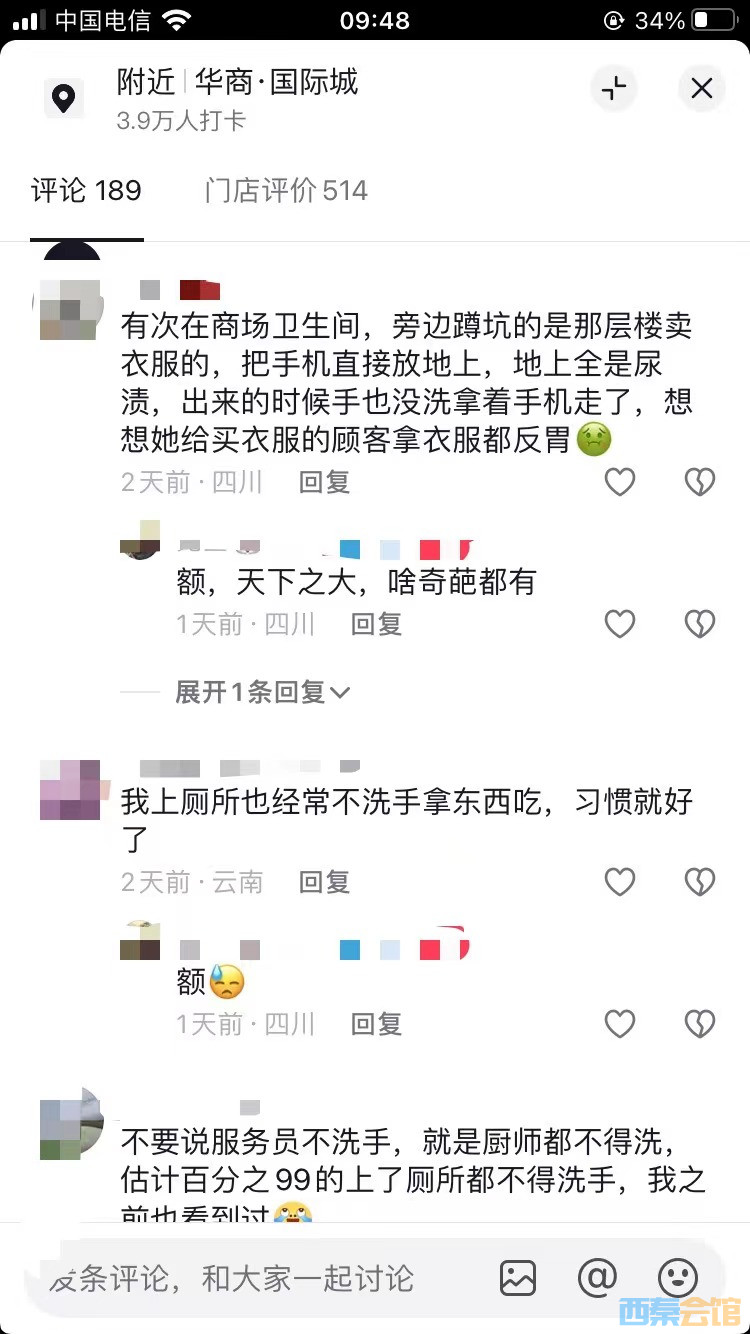750x1334 pixels.
Task: Reply to the 商场卫生间 comment
Action: [324, 482]
